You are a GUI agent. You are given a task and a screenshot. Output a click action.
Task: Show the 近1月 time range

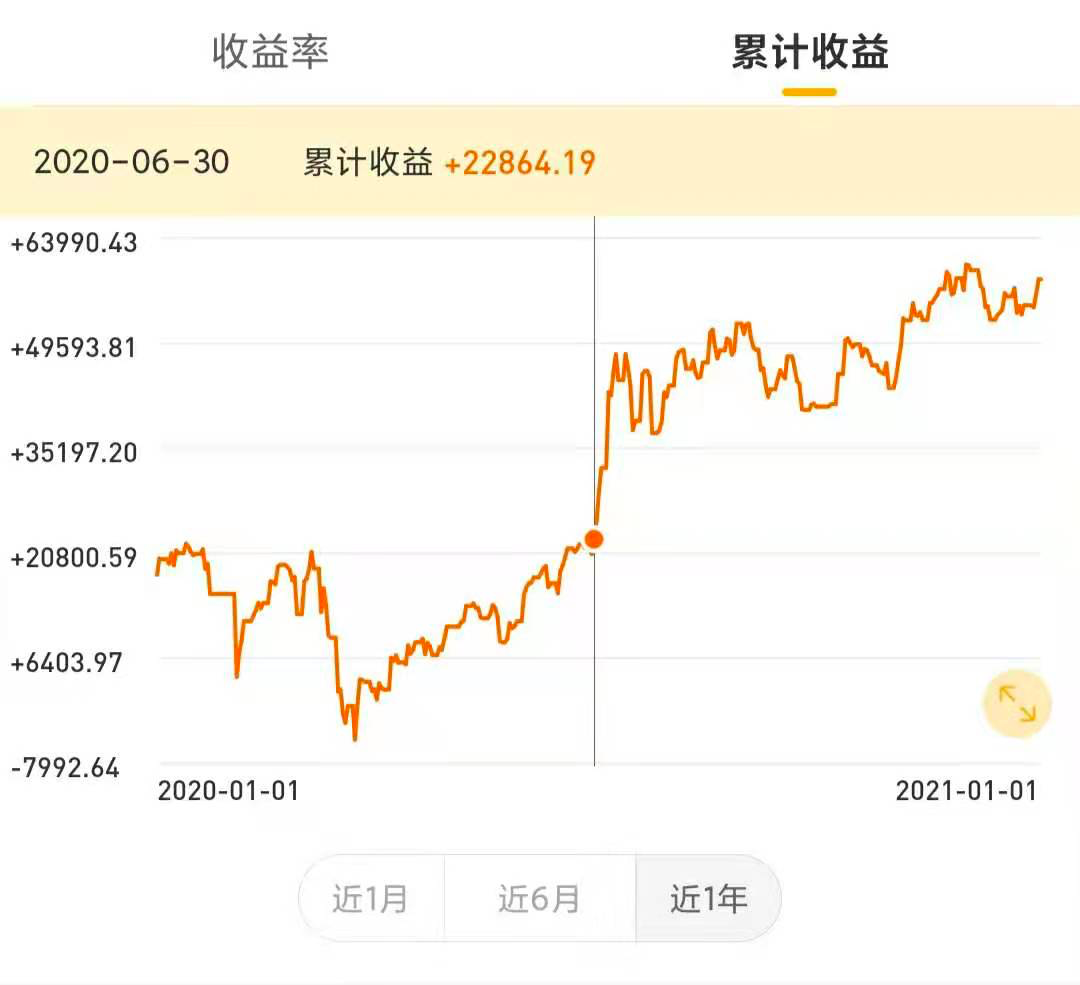pyautogui.click(x=371, y=898)
